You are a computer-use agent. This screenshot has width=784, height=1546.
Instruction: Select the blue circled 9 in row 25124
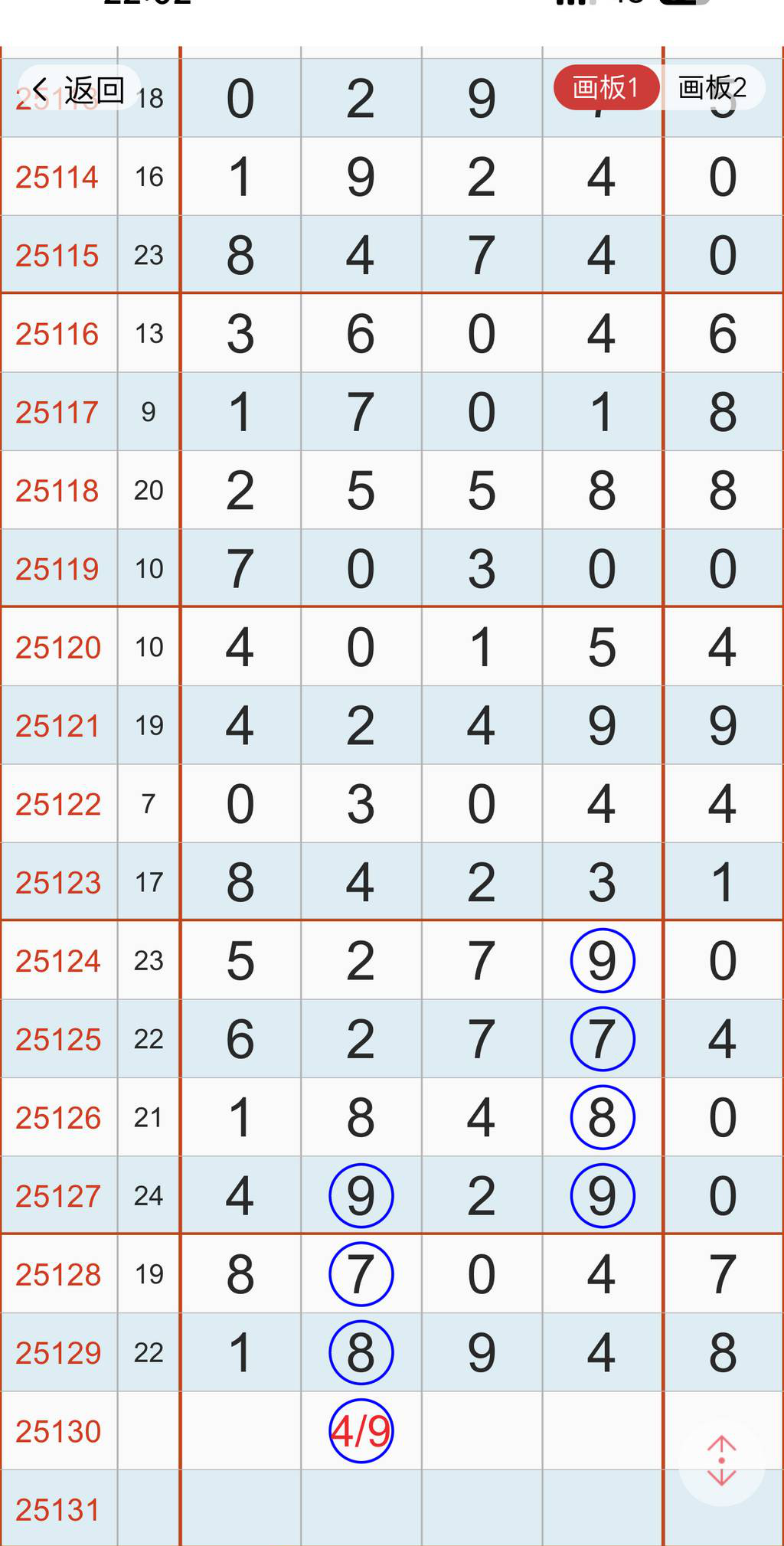click(603, 961)
